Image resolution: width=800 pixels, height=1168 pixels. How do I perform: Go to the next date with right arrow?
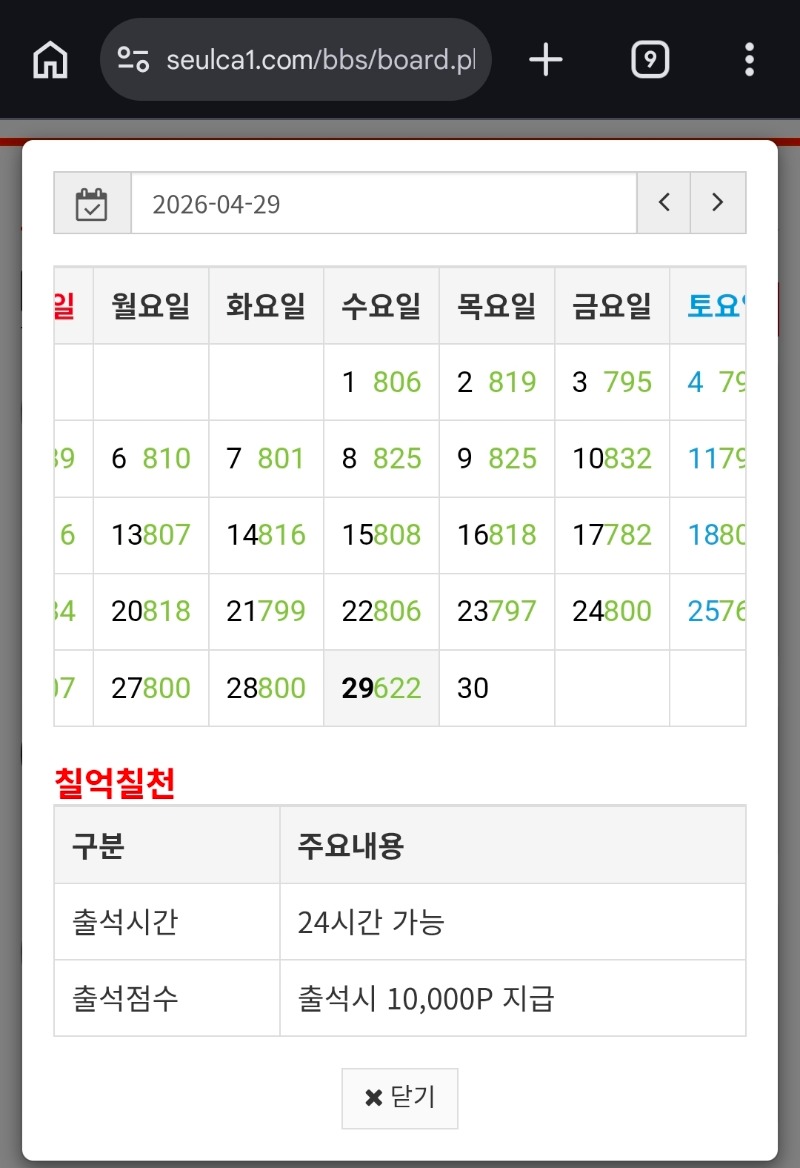pos(718,203)
